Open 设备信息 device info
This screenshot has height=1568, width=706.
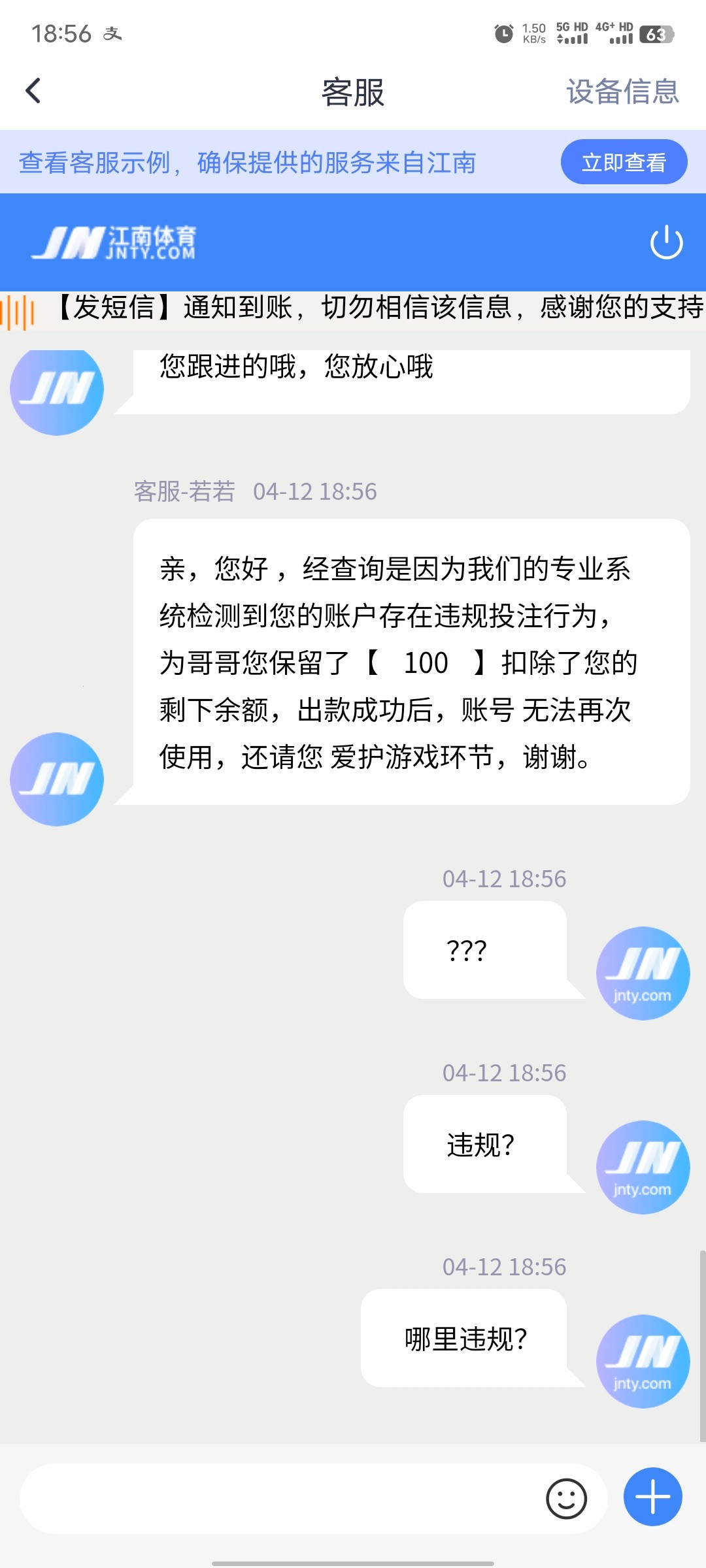[622, 91]
